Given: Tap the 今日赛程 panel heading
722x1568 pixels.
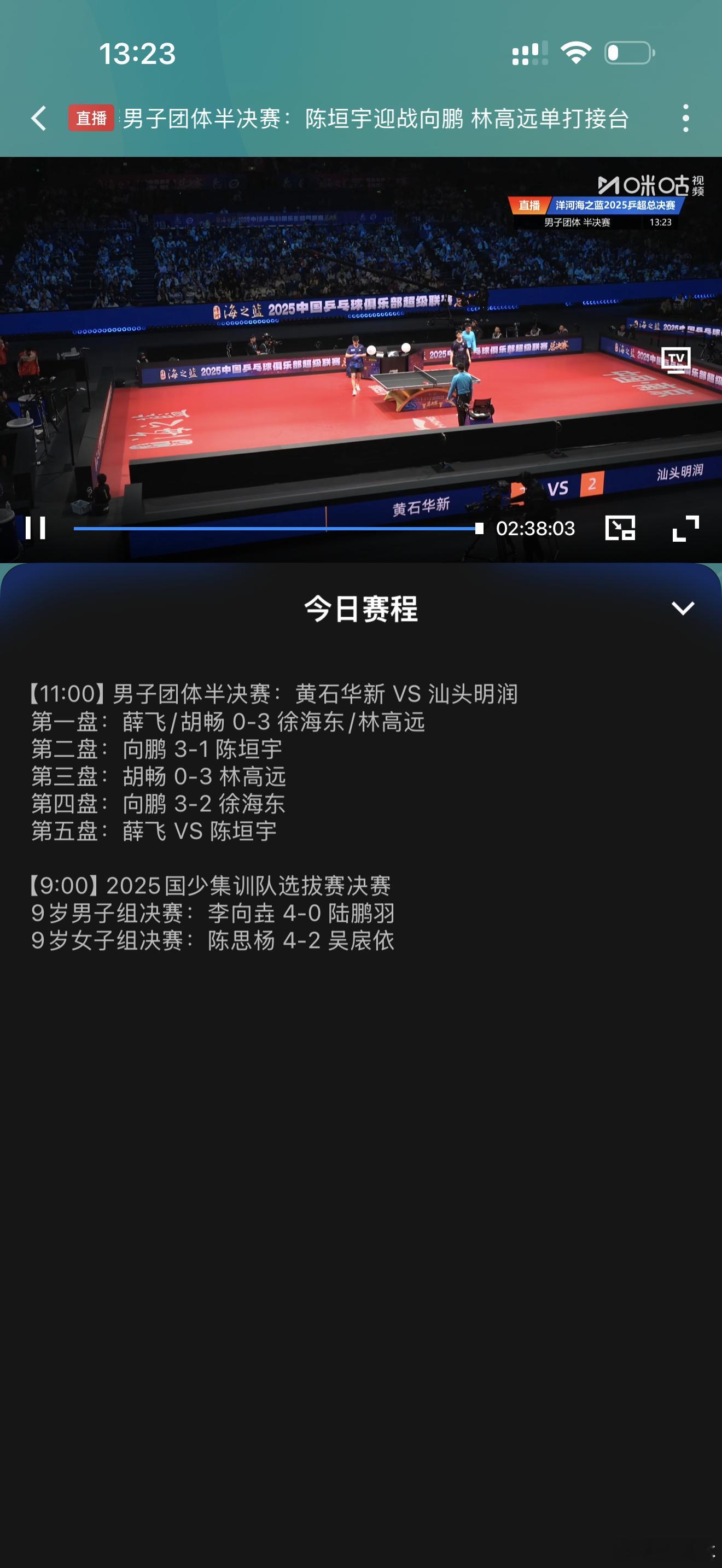Looking at the screenshot, I should (360, 607).
